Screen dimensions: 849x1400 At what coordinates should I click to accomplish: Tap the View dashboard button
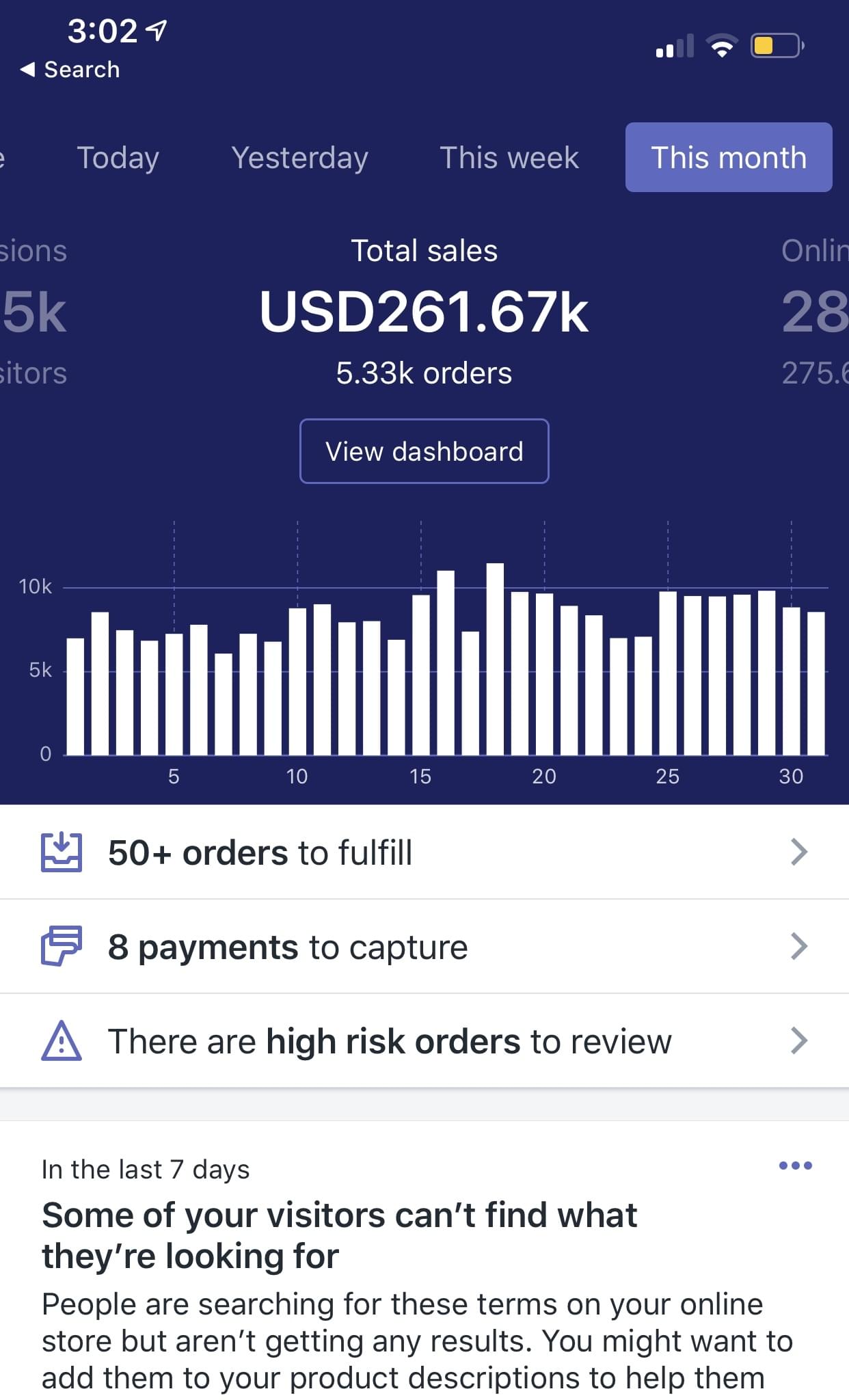pos(424,451)
